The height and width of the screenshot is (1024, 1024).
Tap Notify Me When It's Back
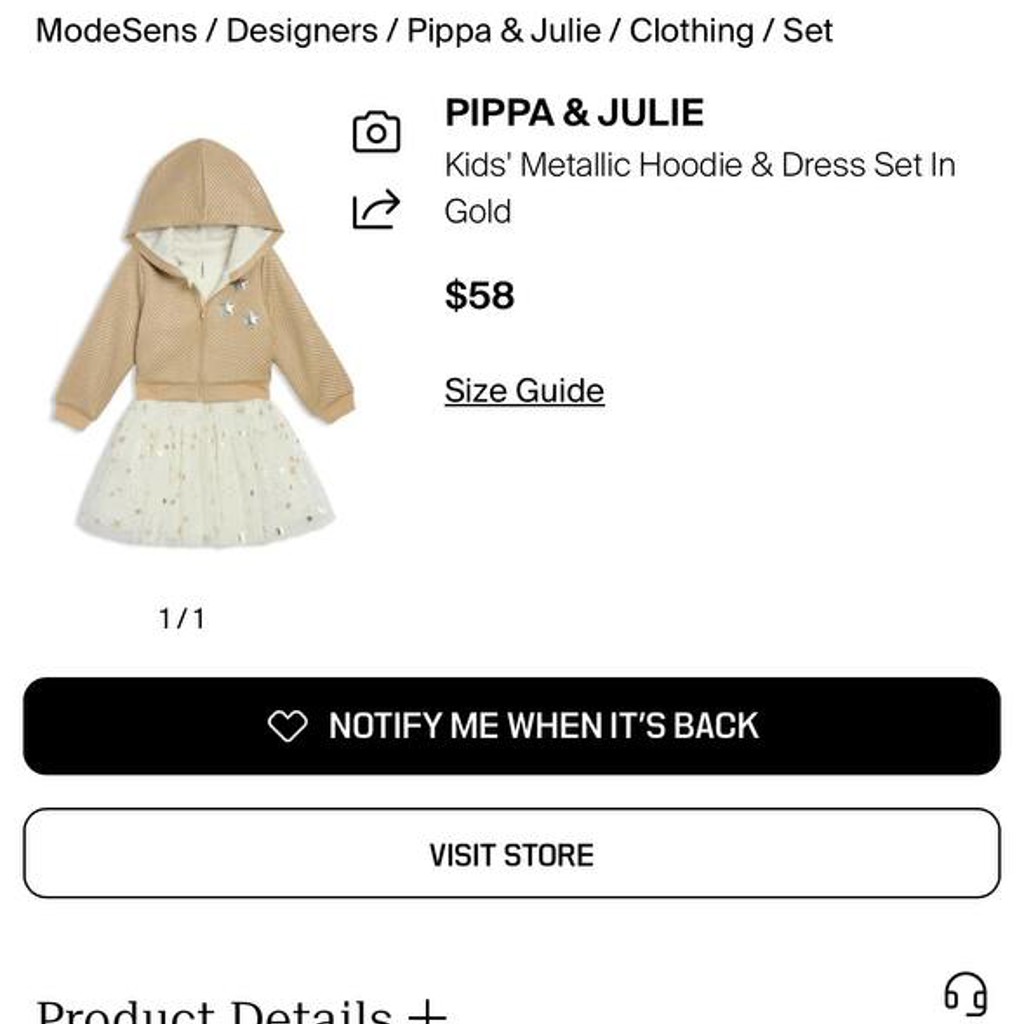(512, 726)
